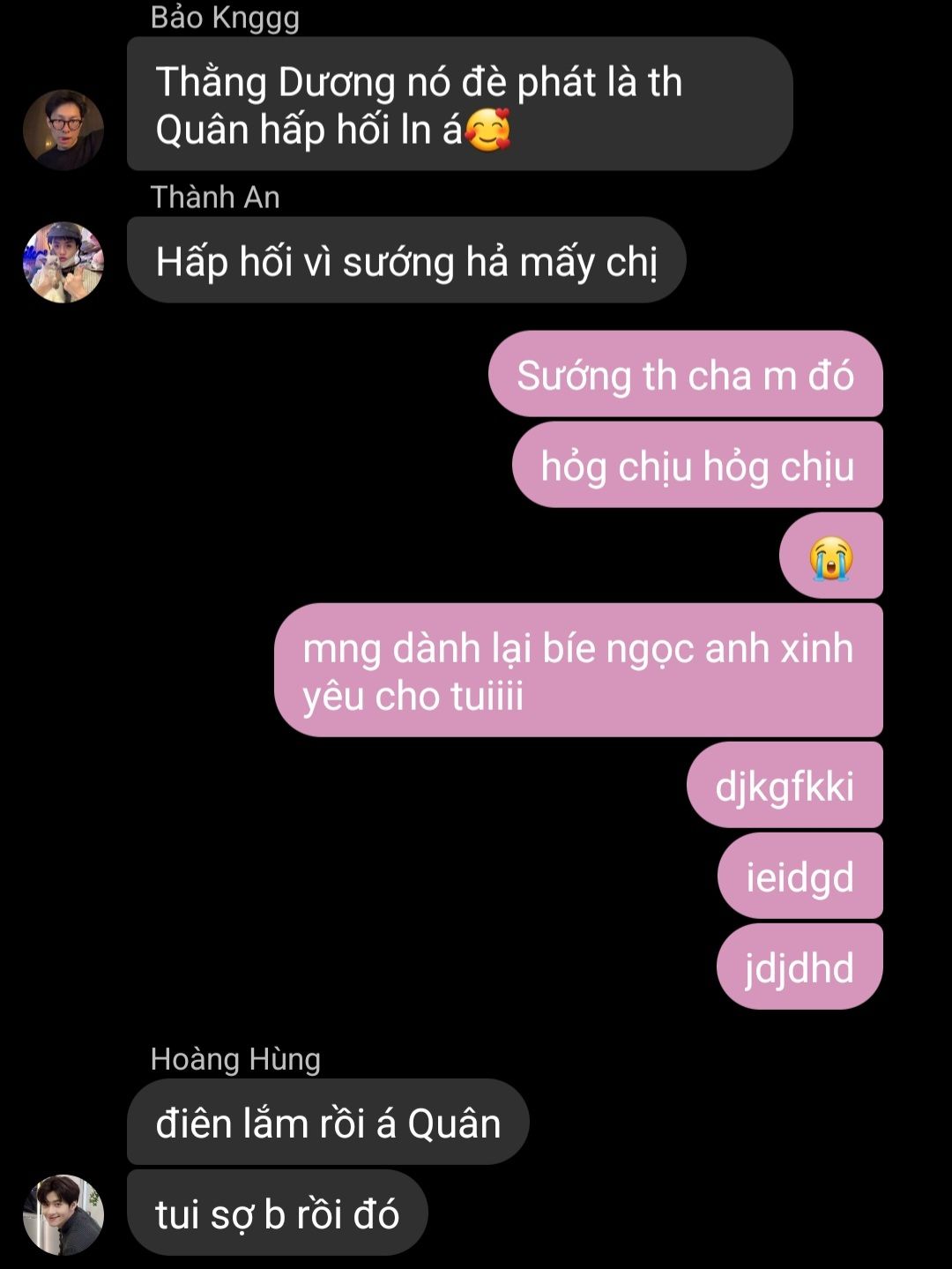Open Bảo Knggg's profile picture
The height and width of the screenshot is (1269, 952).
tap(63, 130)
